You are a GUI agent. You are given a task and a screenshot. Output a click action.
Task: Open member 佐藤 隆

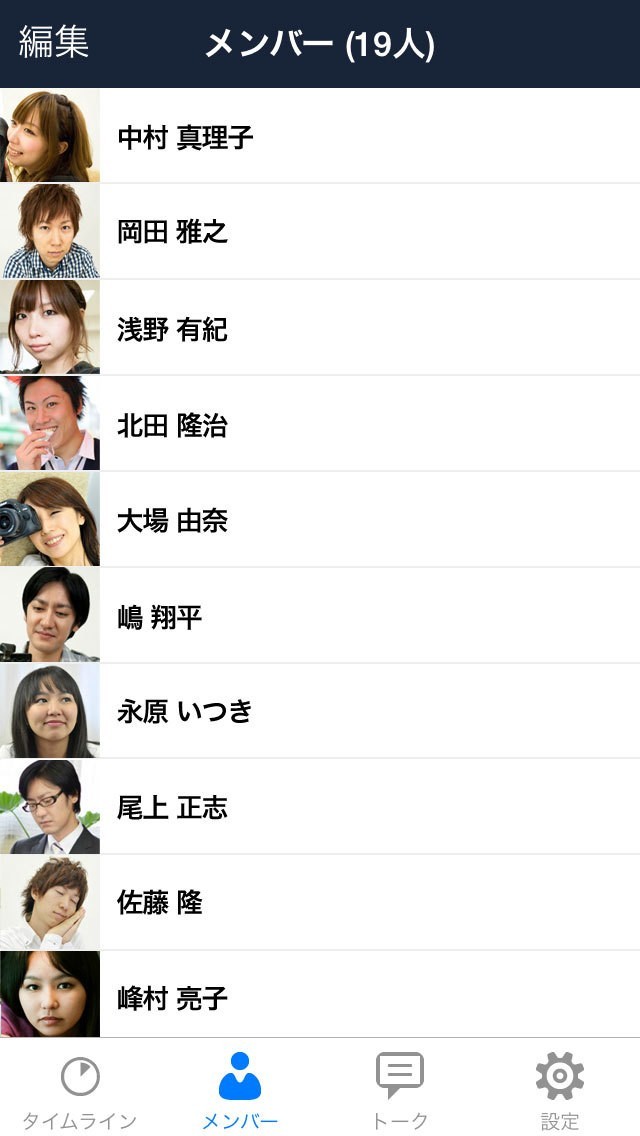coord(320,904)
